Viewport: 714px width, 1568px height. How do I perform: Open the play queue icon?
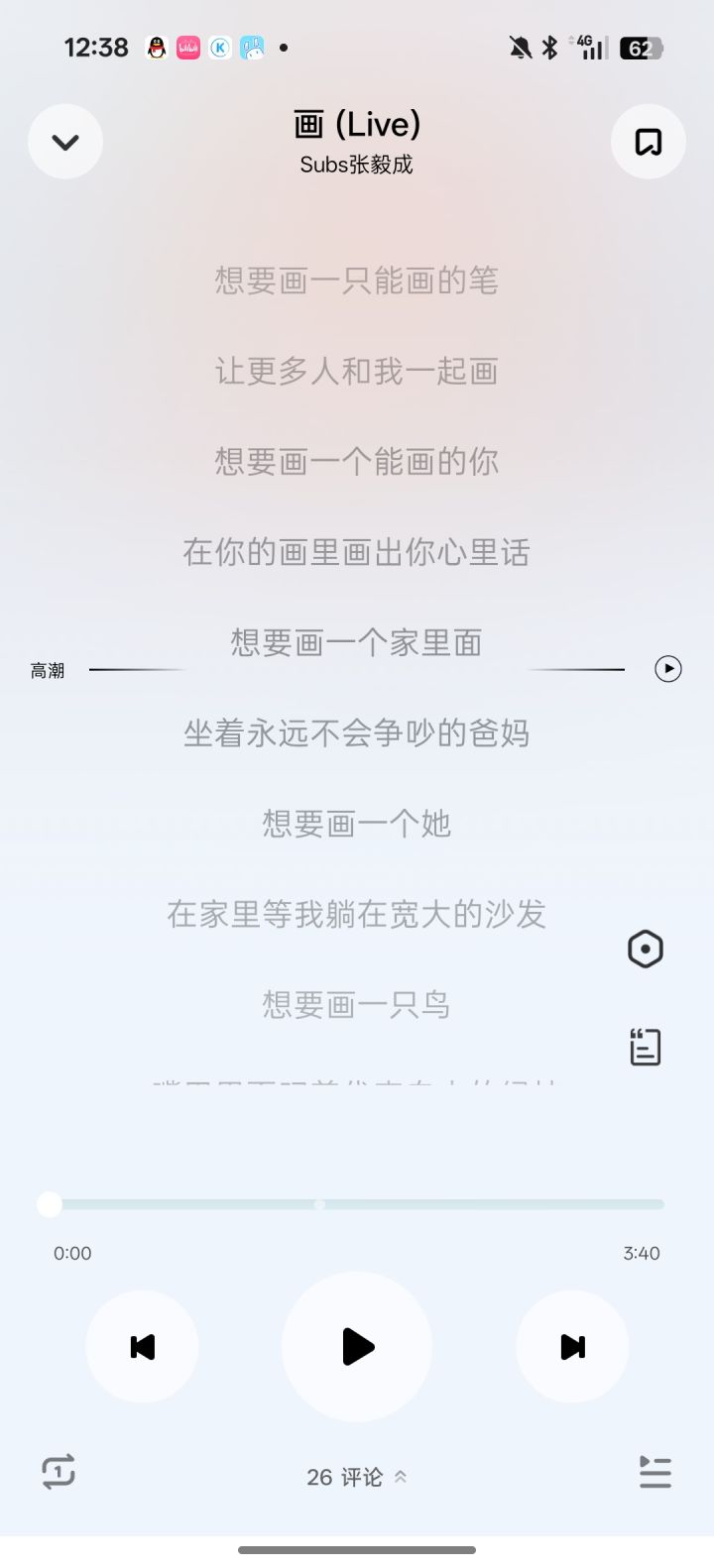tap(654, 1473)
